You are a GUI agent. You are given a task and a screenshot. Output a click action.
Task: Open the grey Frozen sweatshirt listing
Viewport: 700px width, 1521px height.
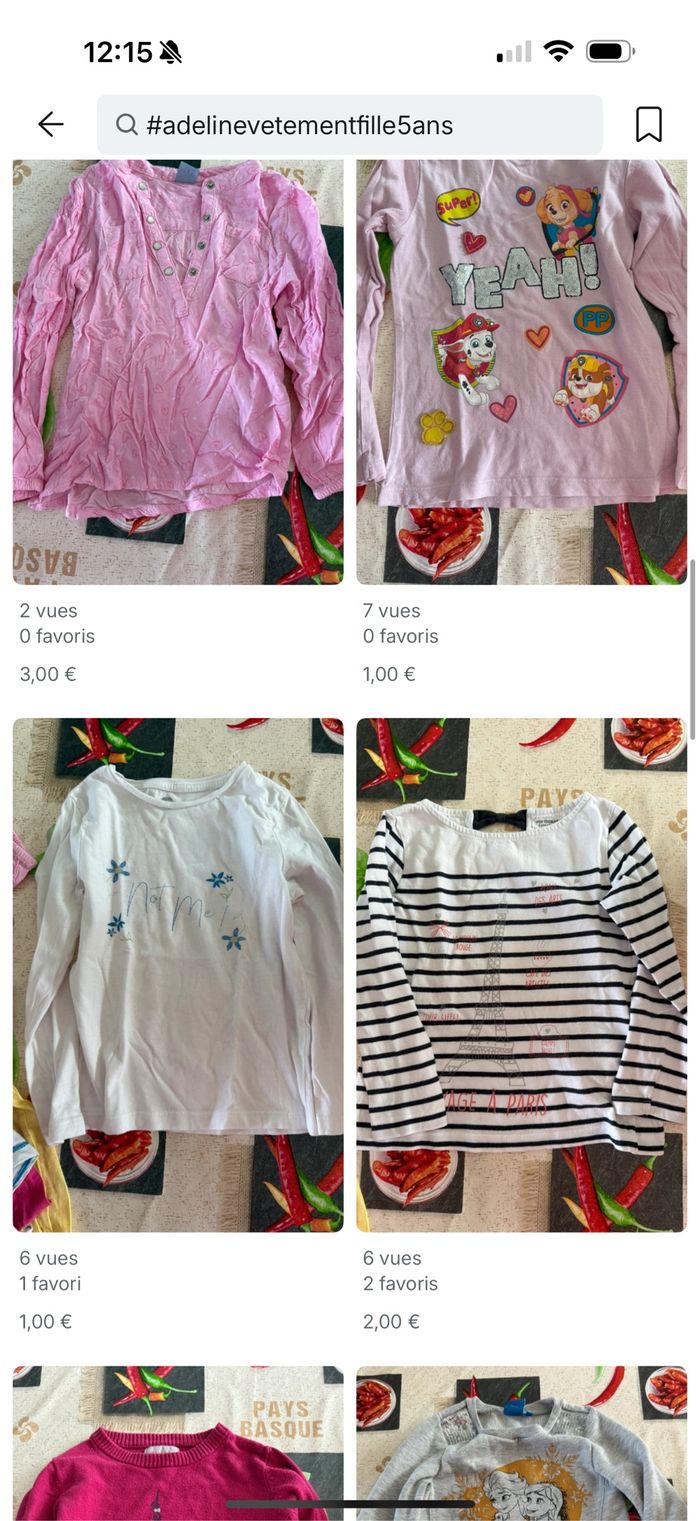point(521,1445)
